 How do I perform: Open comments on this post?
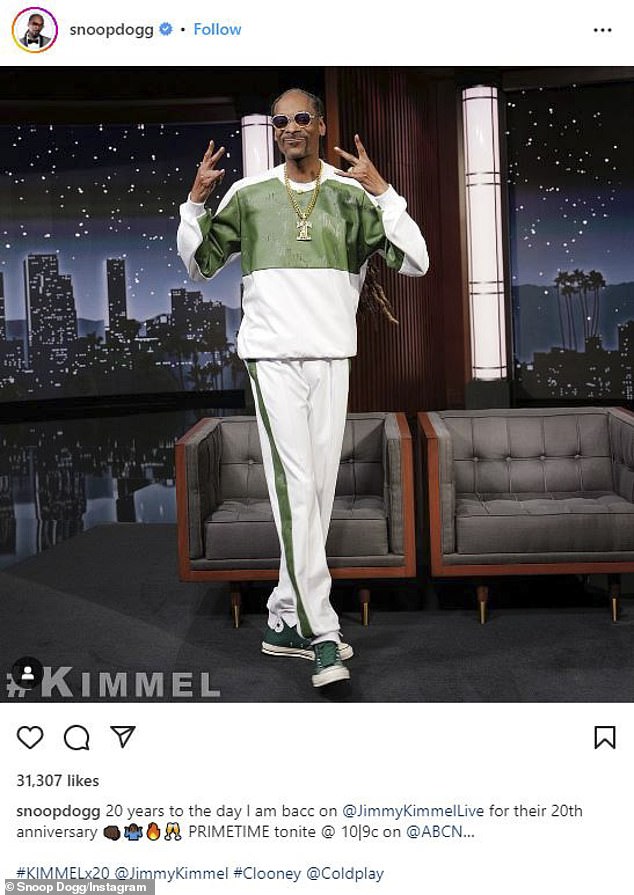76,738
